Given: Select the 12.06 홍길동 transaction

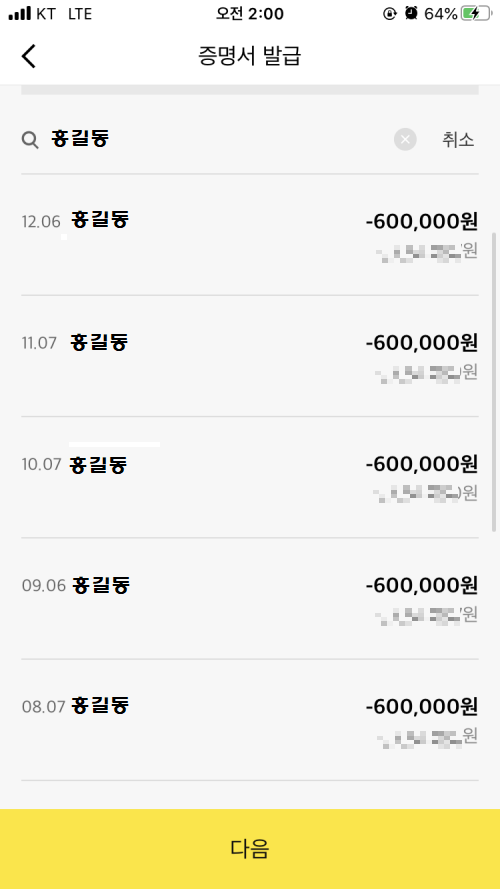Looking at the screenshot, I should pyautogui.click(x=250, y=235).
